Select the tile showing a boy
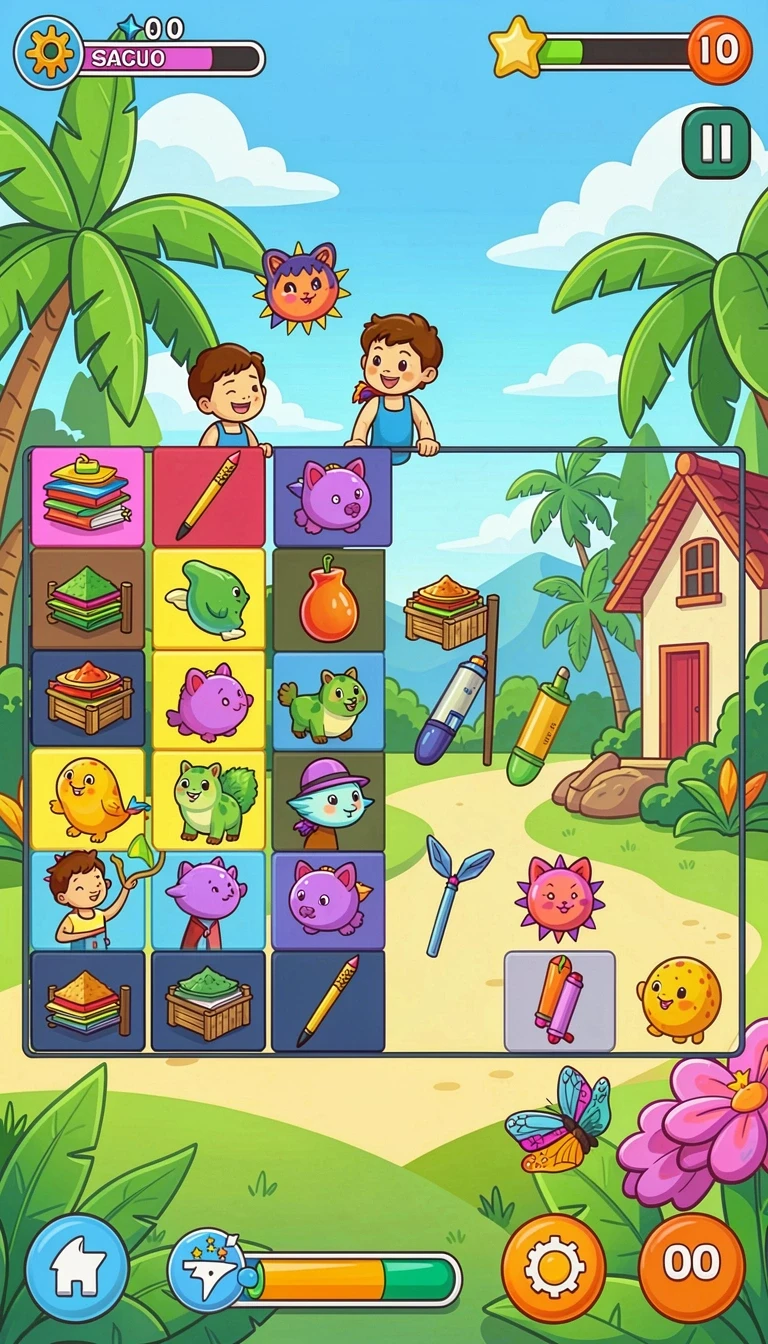 pos(88,900)
